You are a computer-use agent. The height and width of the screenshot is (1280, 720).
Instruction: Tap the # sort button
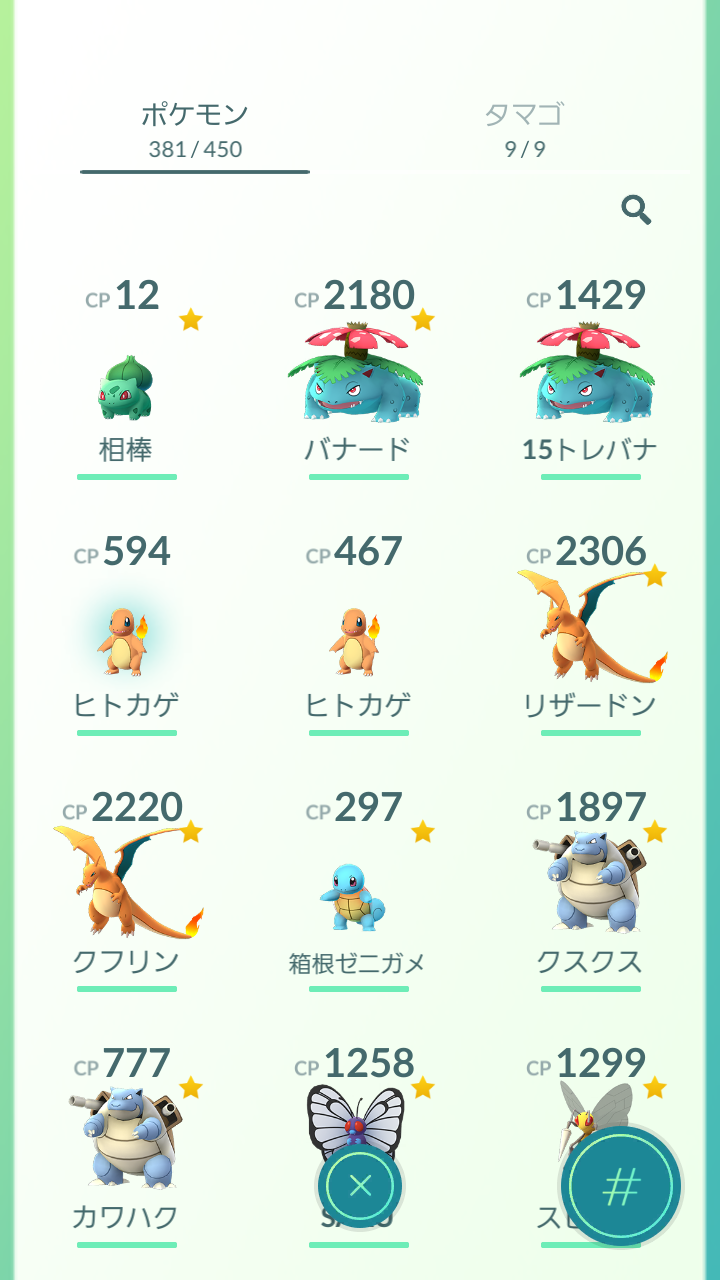point(621,1186)
